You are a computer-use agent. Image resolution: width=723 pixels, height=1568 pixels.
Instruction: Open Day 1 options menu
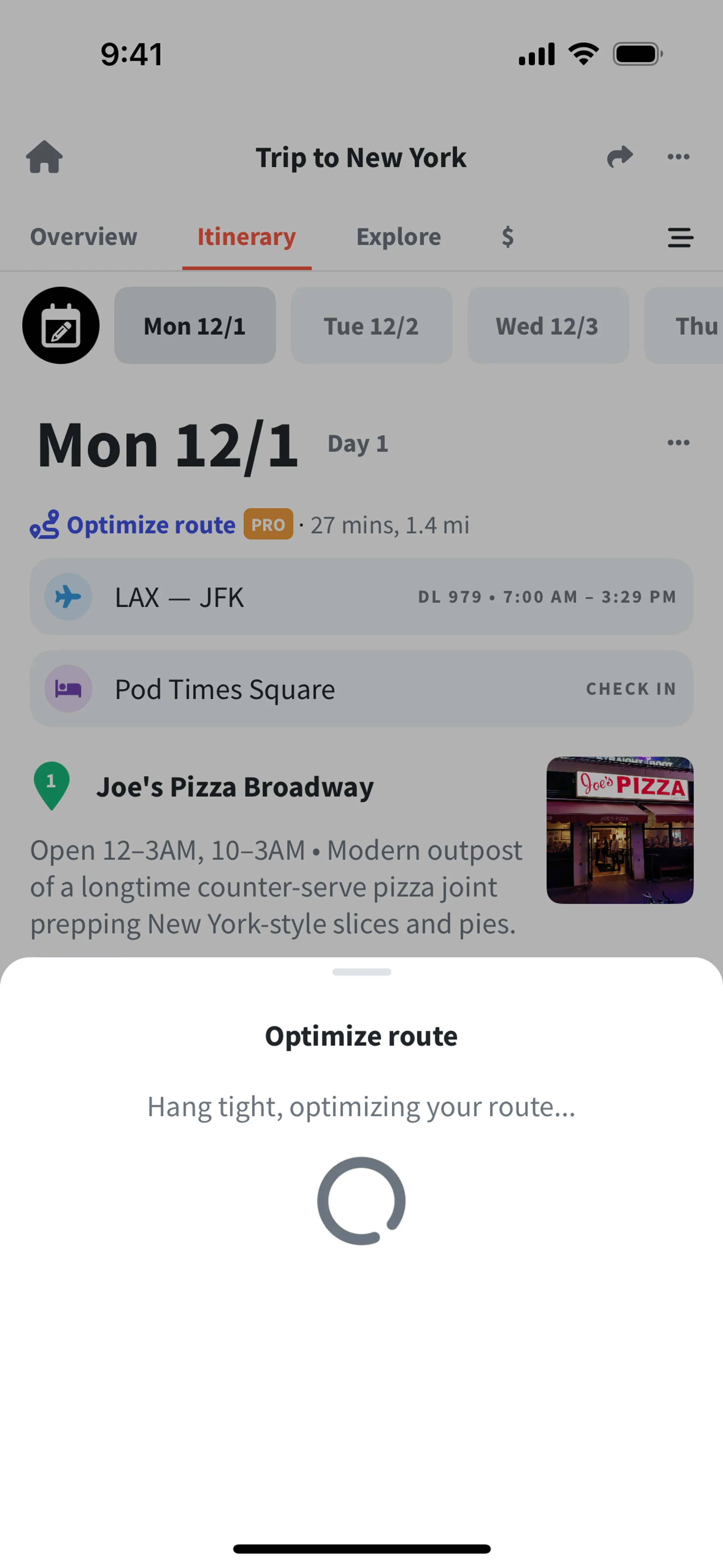coord(678,443)
